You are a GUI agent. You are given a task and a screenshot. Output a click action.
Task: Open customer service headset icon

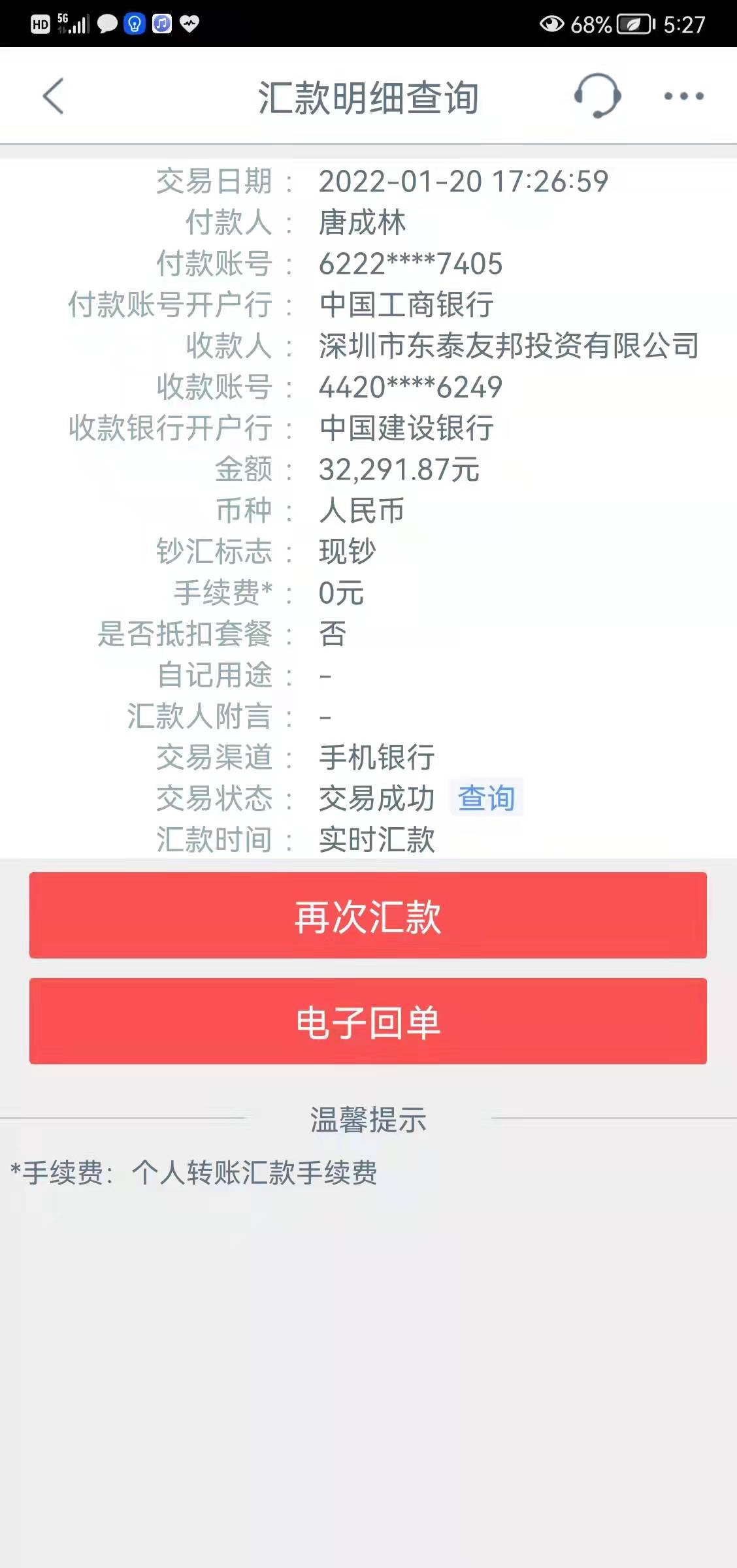click(x=597, y=95)
